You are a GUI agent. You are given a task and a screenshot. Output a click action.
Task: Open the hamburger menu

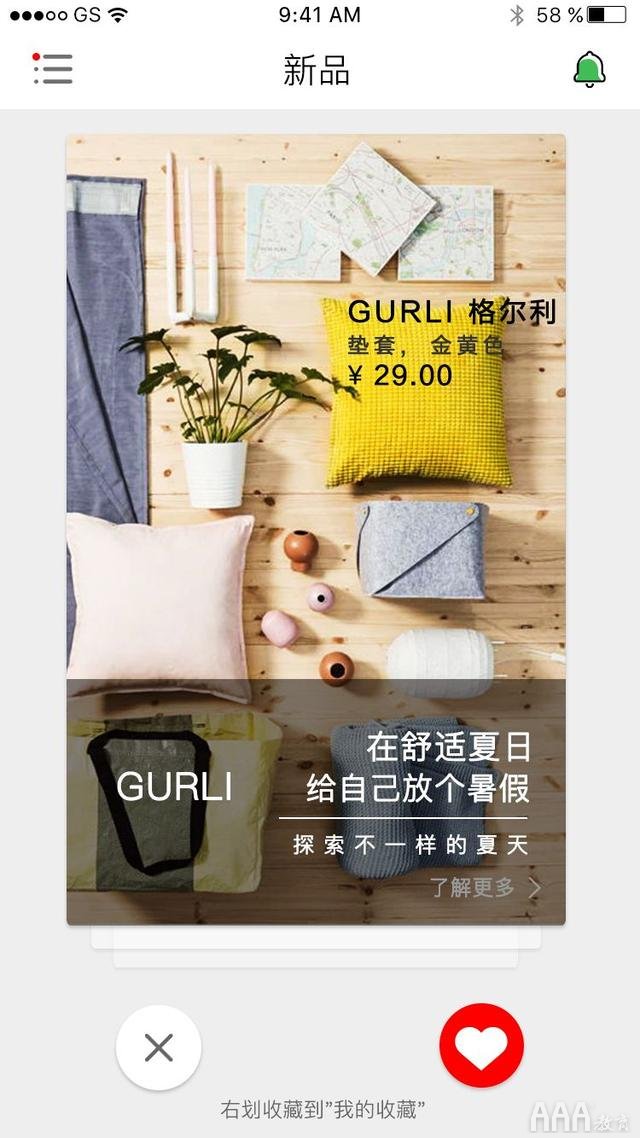point(53,69)
